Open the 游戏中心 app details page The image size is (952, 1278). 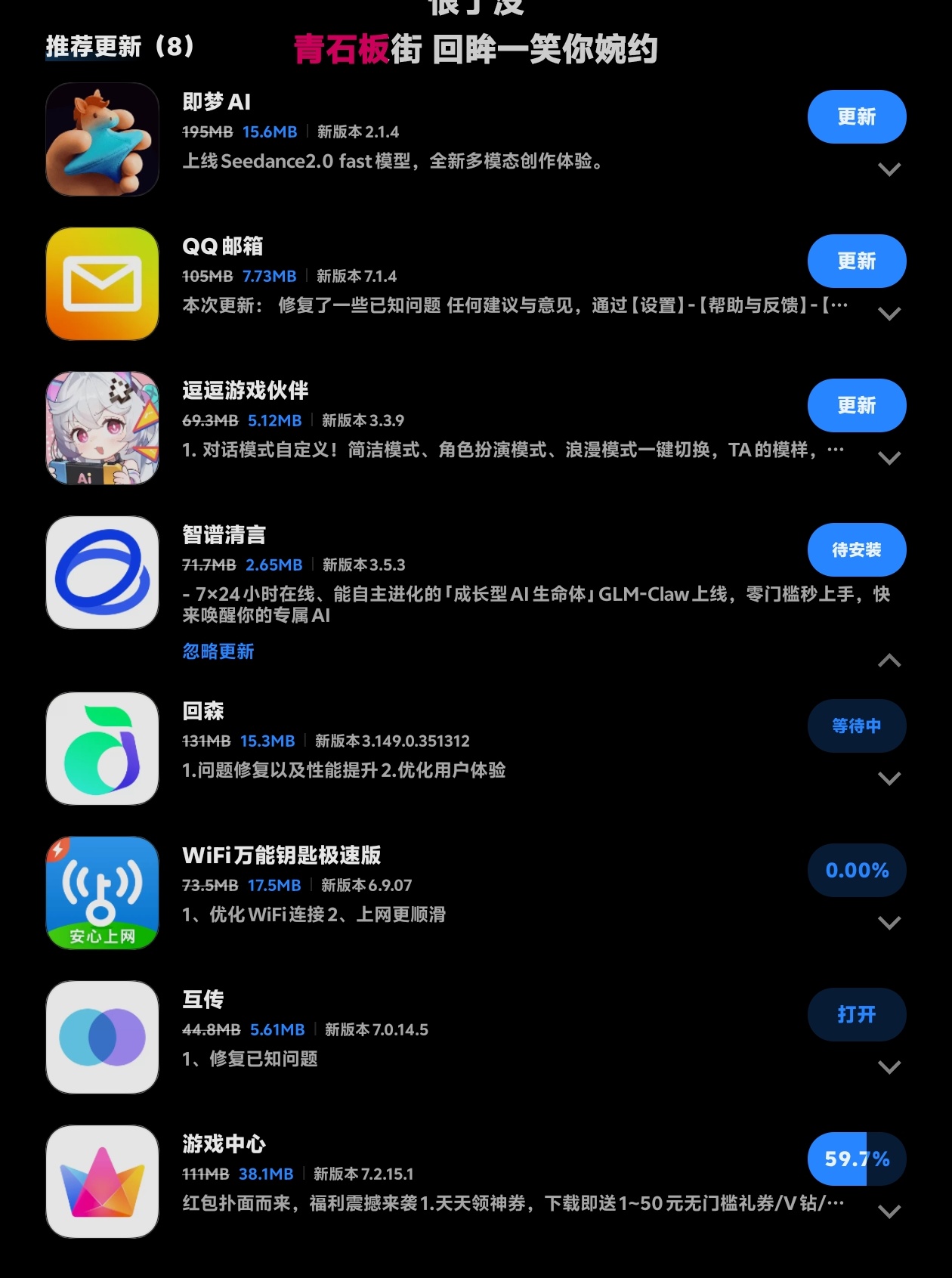click(x=103, y=1182)
